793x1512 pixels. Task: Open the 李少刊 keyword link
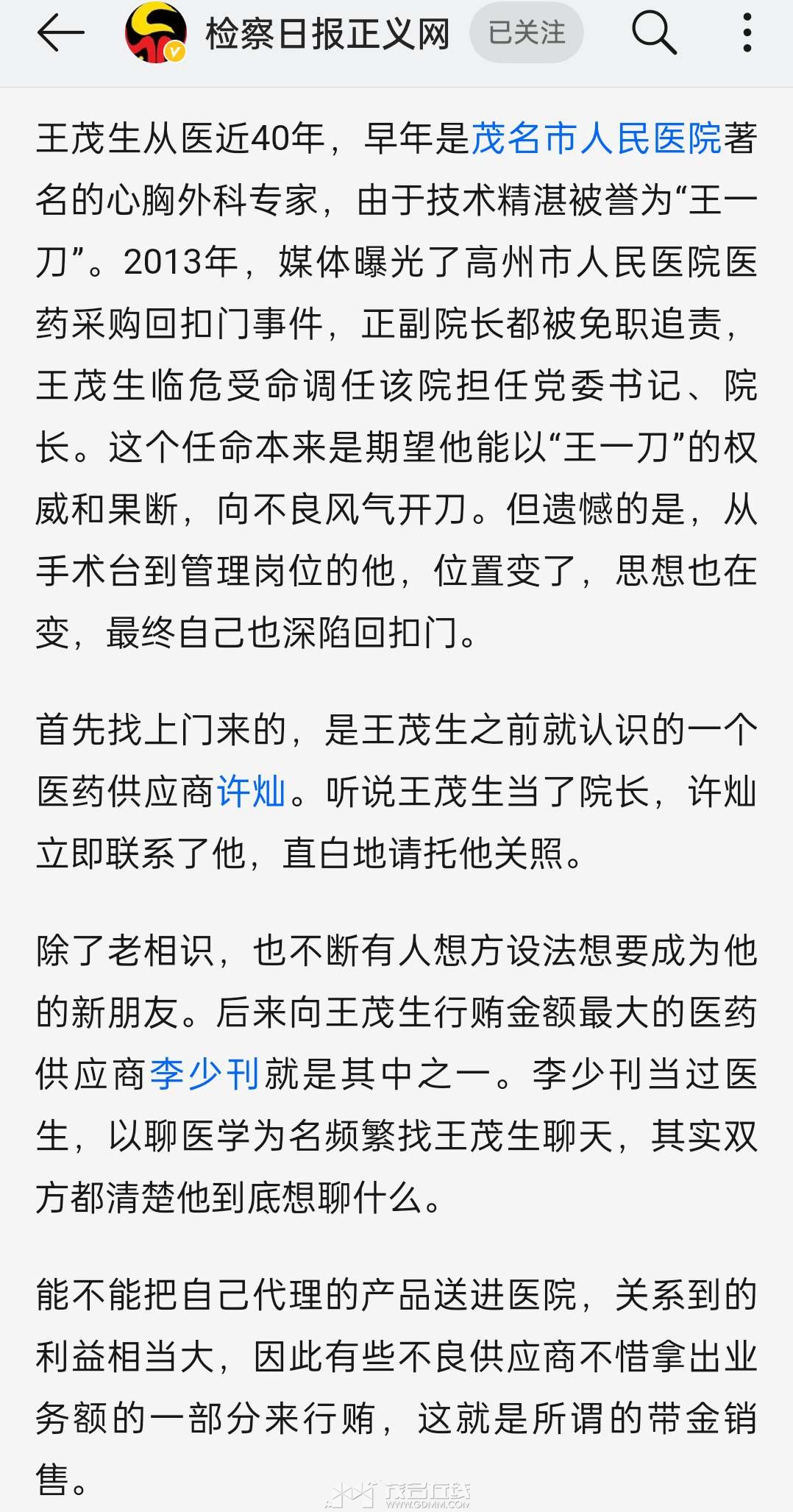(205, 1074)
